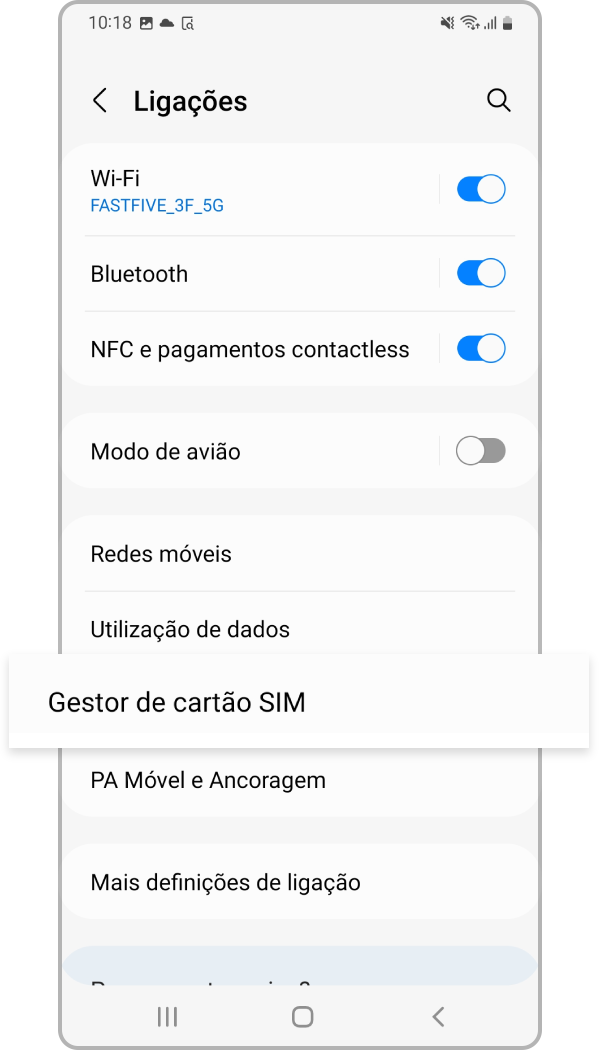Toggle off NFC e pagamentos contactless
600x1050 pixels.
tap(481, 349)
